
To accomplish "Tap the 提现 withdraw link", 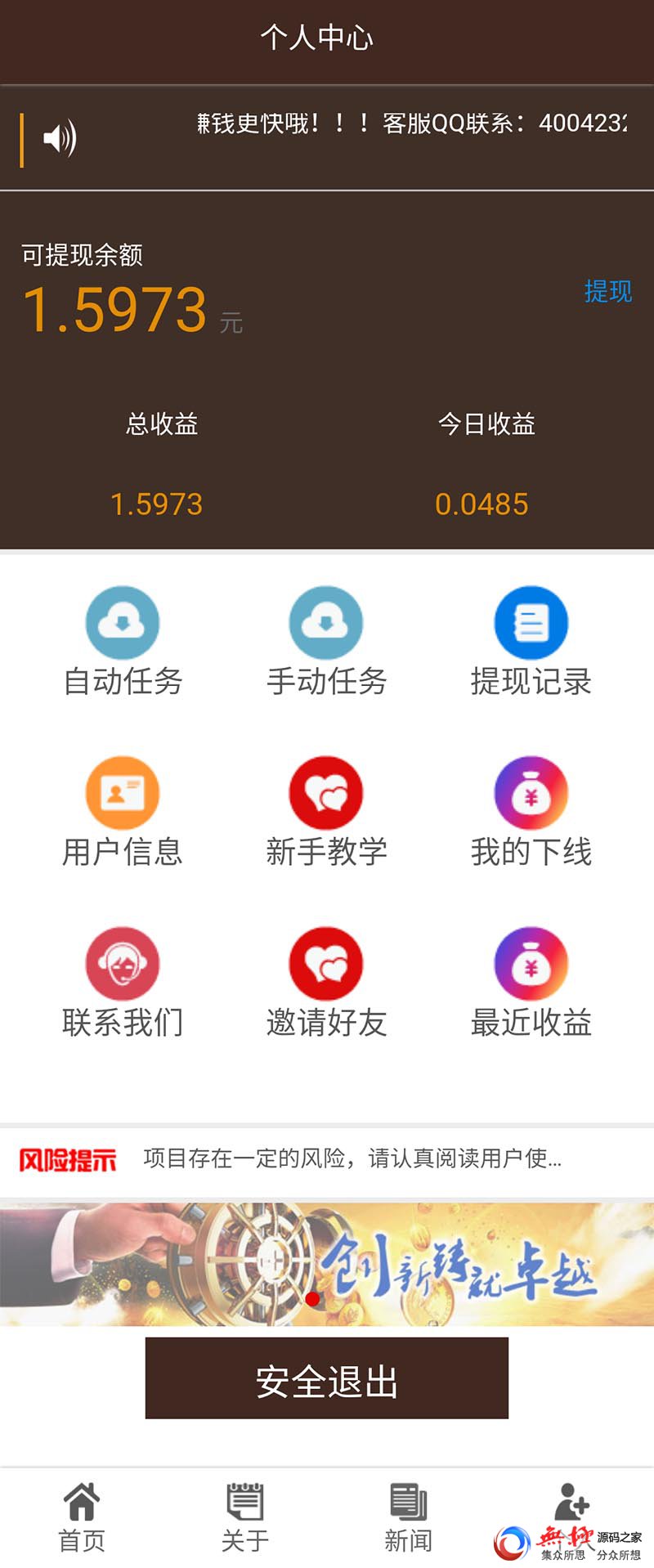I will coord(607,291).
